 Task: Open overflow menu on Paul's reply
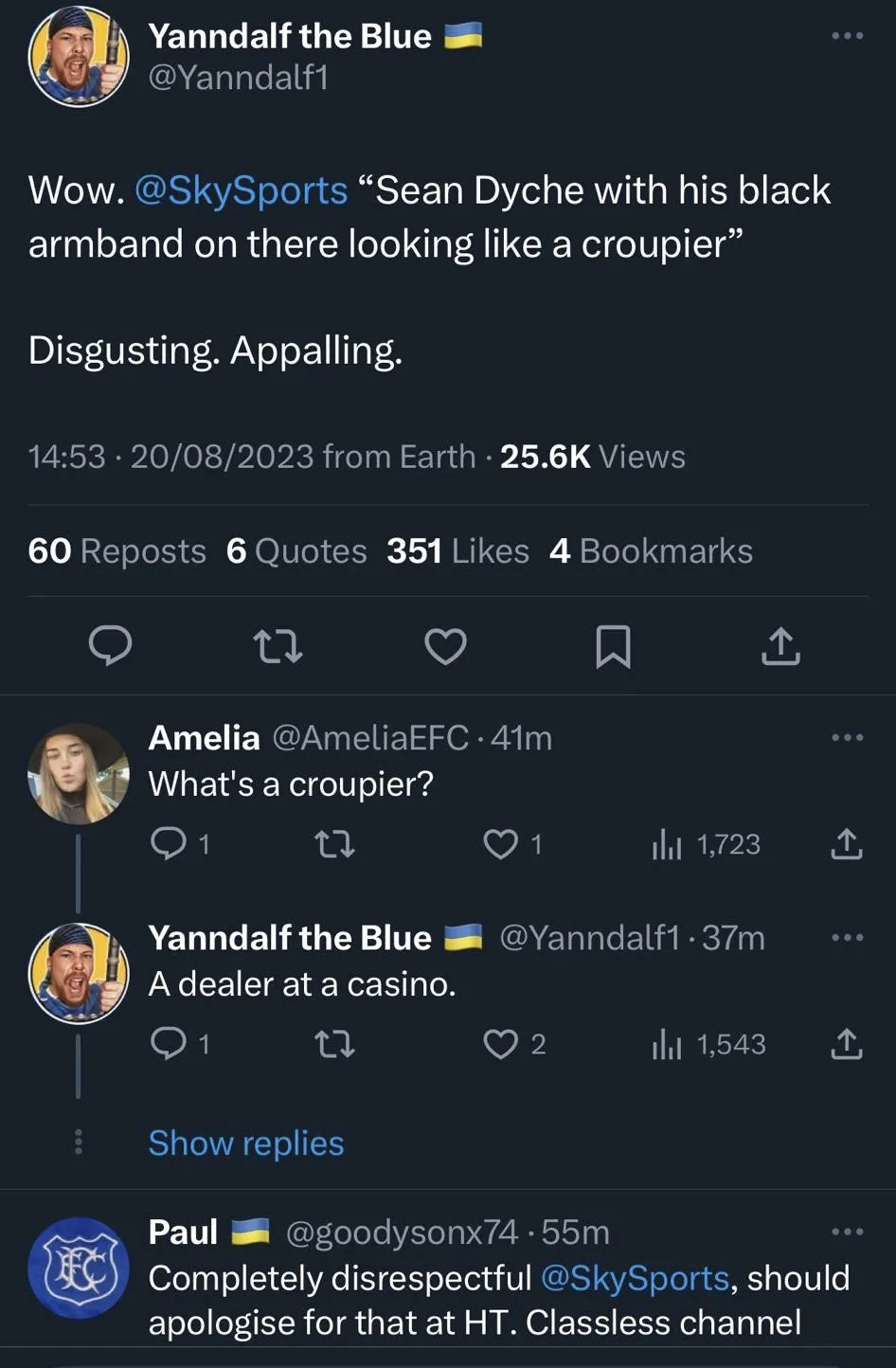(x=847, y=1232)
